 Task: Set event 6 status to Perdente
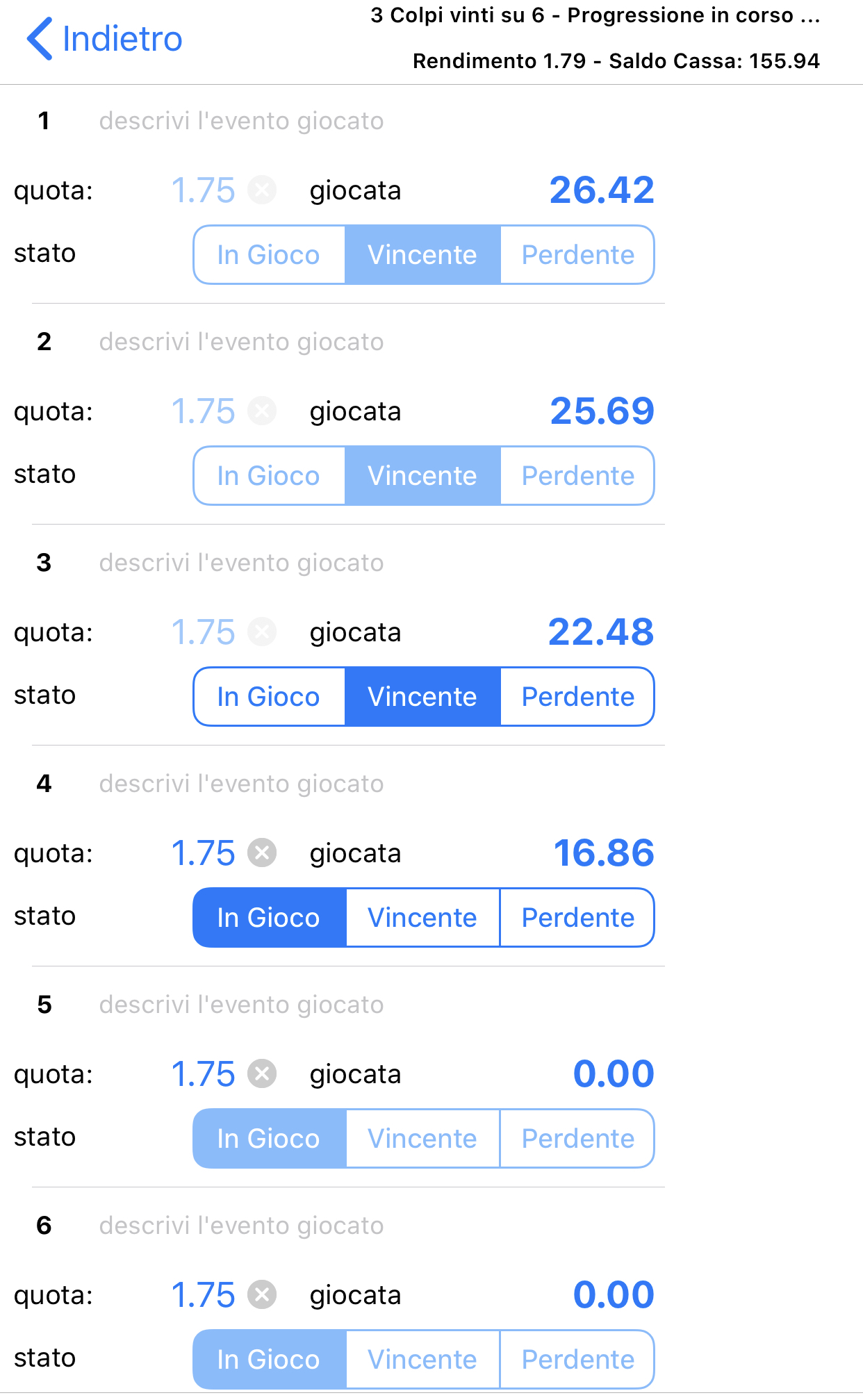click(577, 1360)
